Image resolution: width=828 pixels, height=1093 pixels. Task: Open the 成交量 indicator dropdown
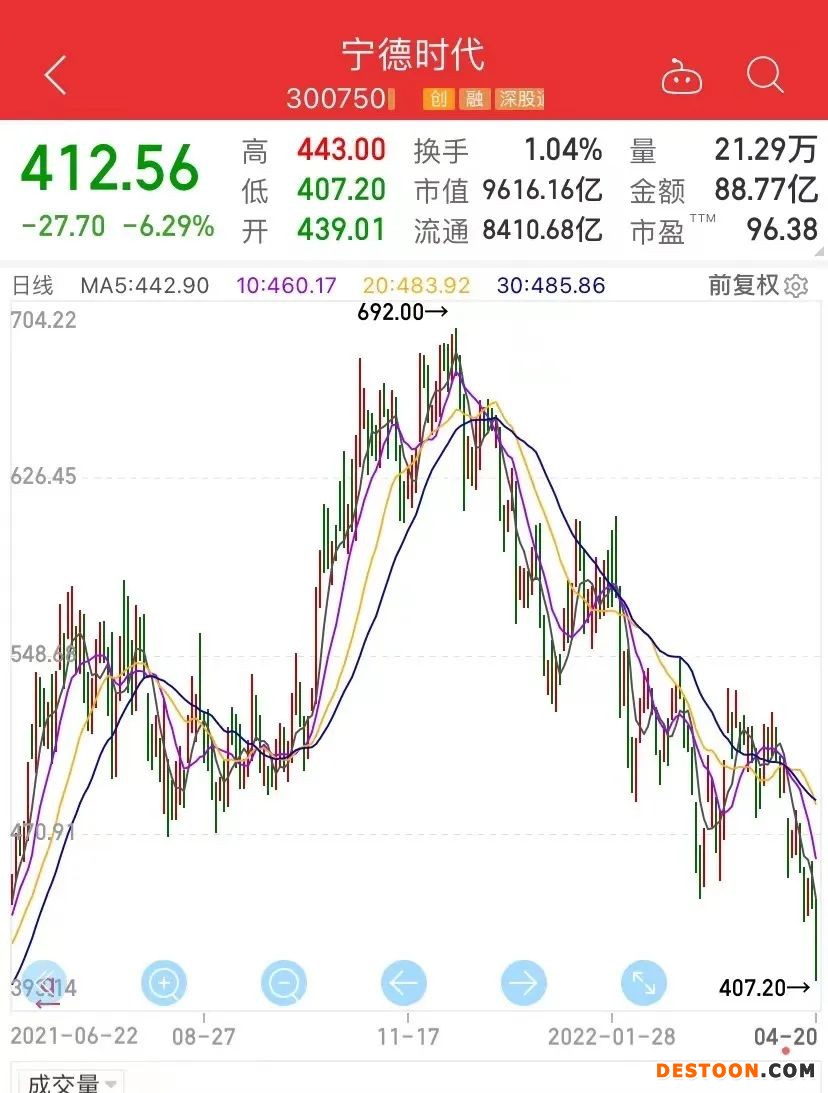click(x=72, y=1083)
